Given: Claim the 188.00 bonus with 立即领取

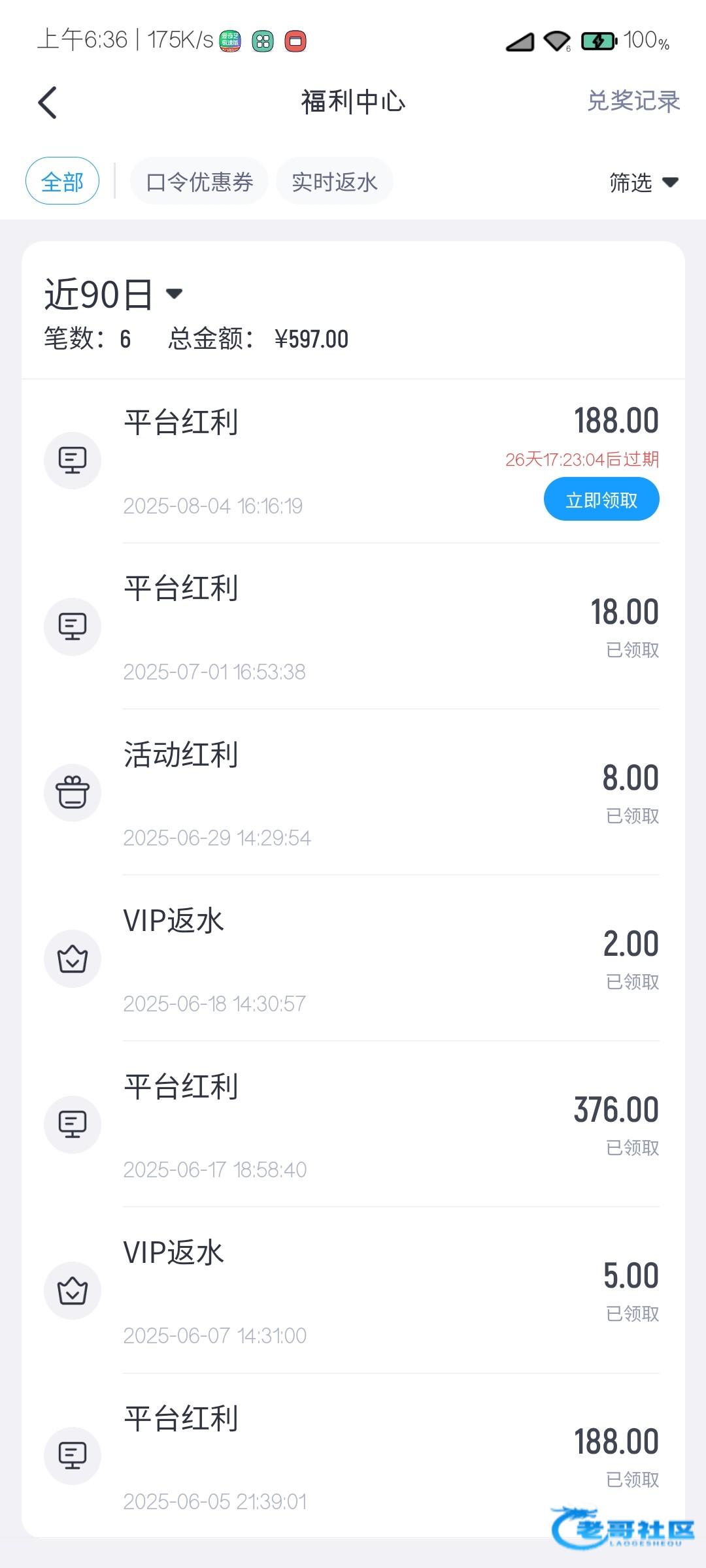Looking at the screenshot, I should pos(601,500).
